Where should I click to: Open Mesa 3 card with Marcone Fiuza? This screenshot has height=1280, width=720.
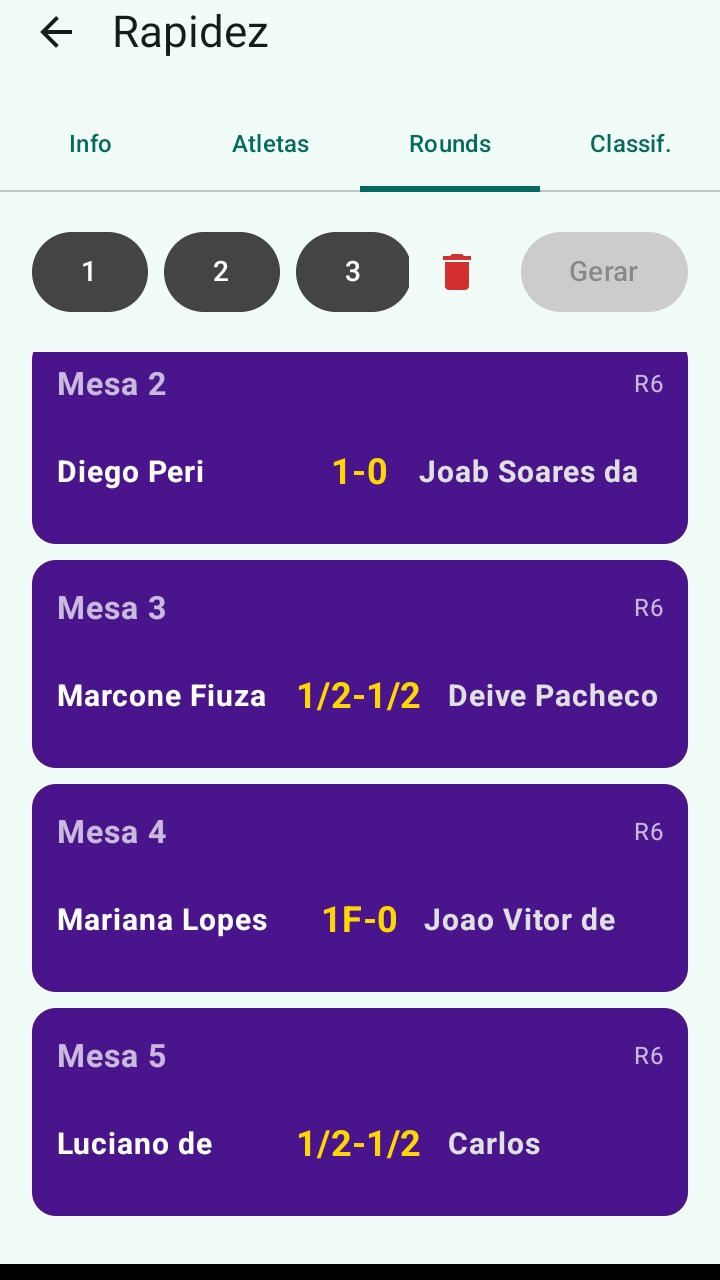point(360,664)
